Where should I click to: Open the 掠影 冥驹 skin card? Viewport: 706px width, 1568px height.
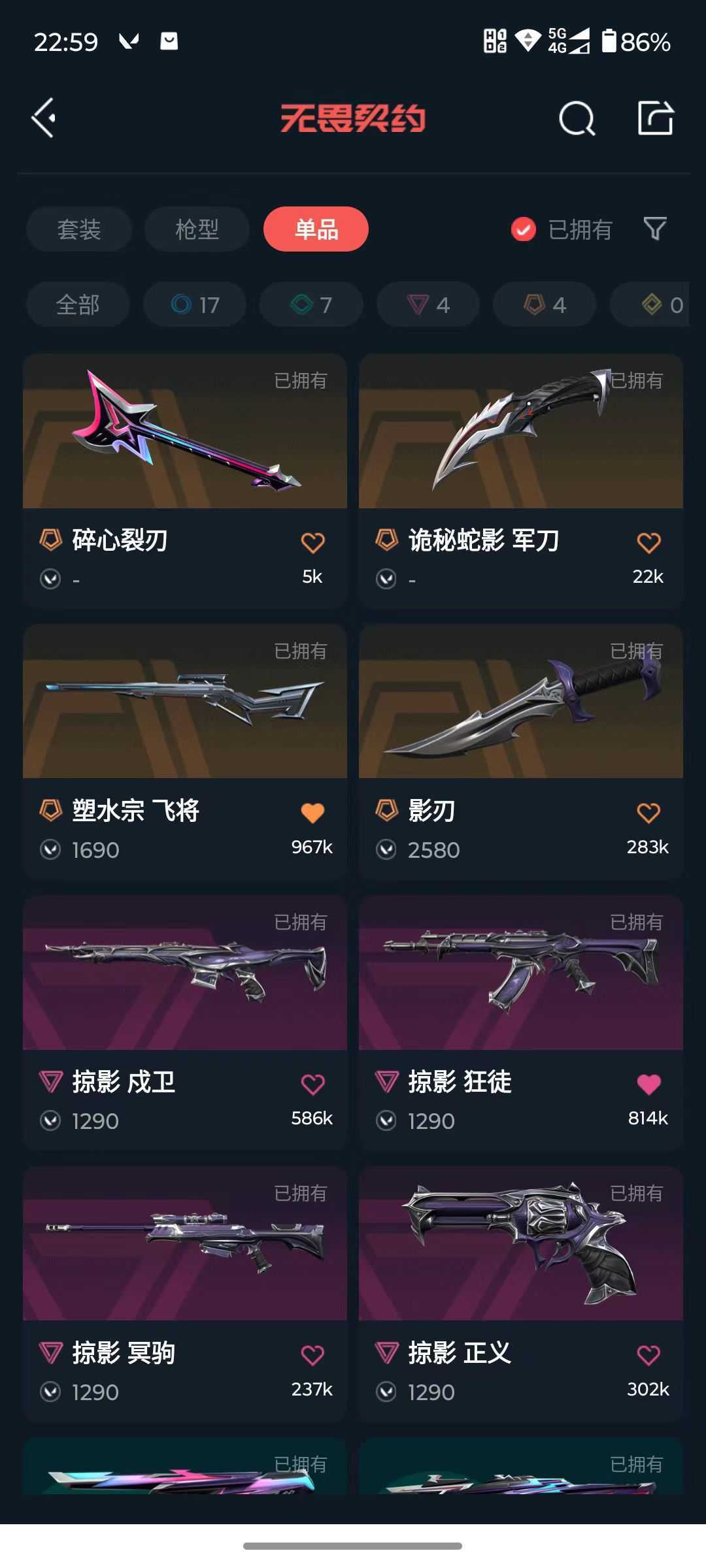pos(185,1294)
